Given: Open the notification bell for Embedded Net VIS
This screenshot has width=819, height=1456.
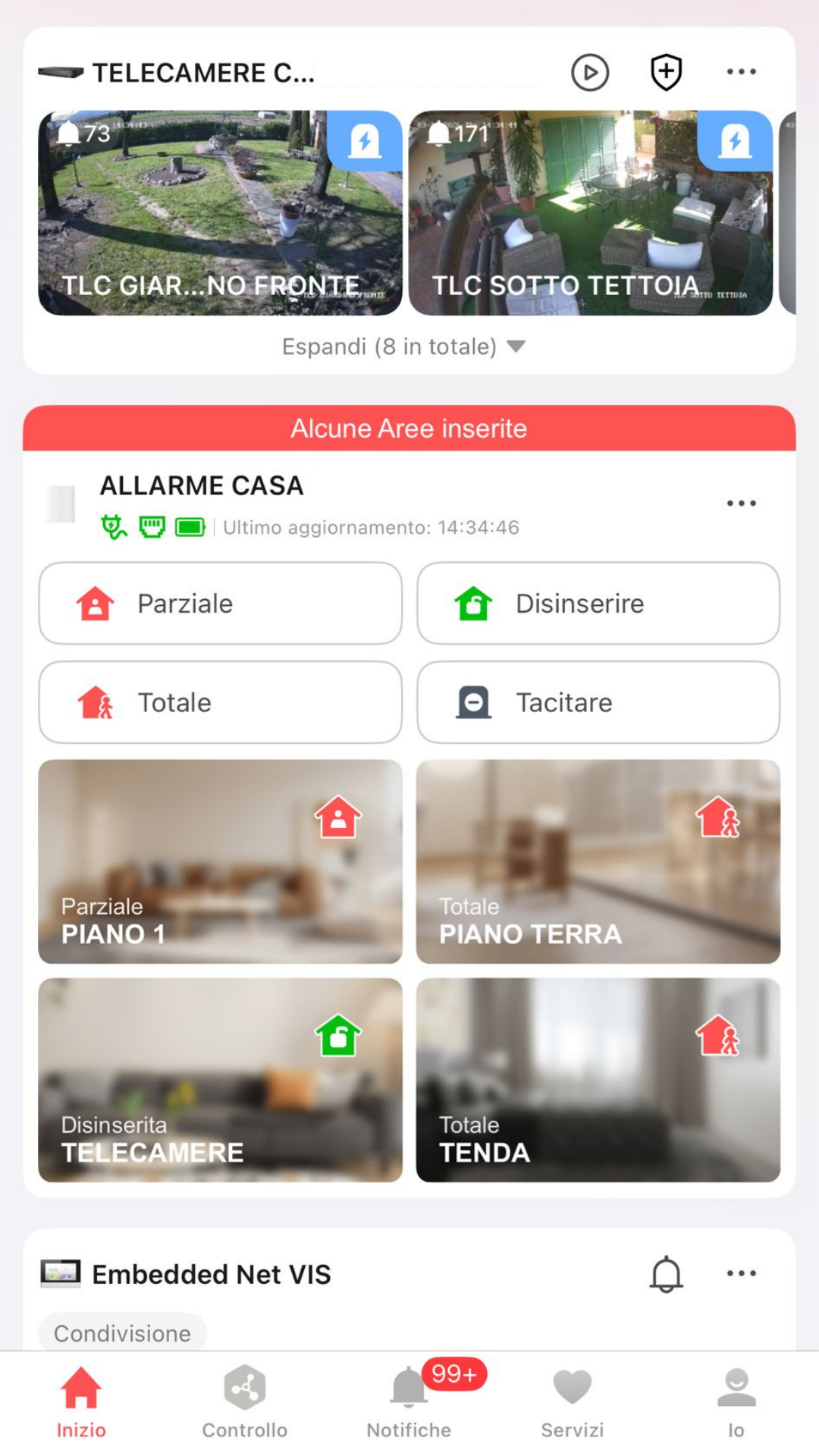Looking at the screenshot, I should [666, 1274].
